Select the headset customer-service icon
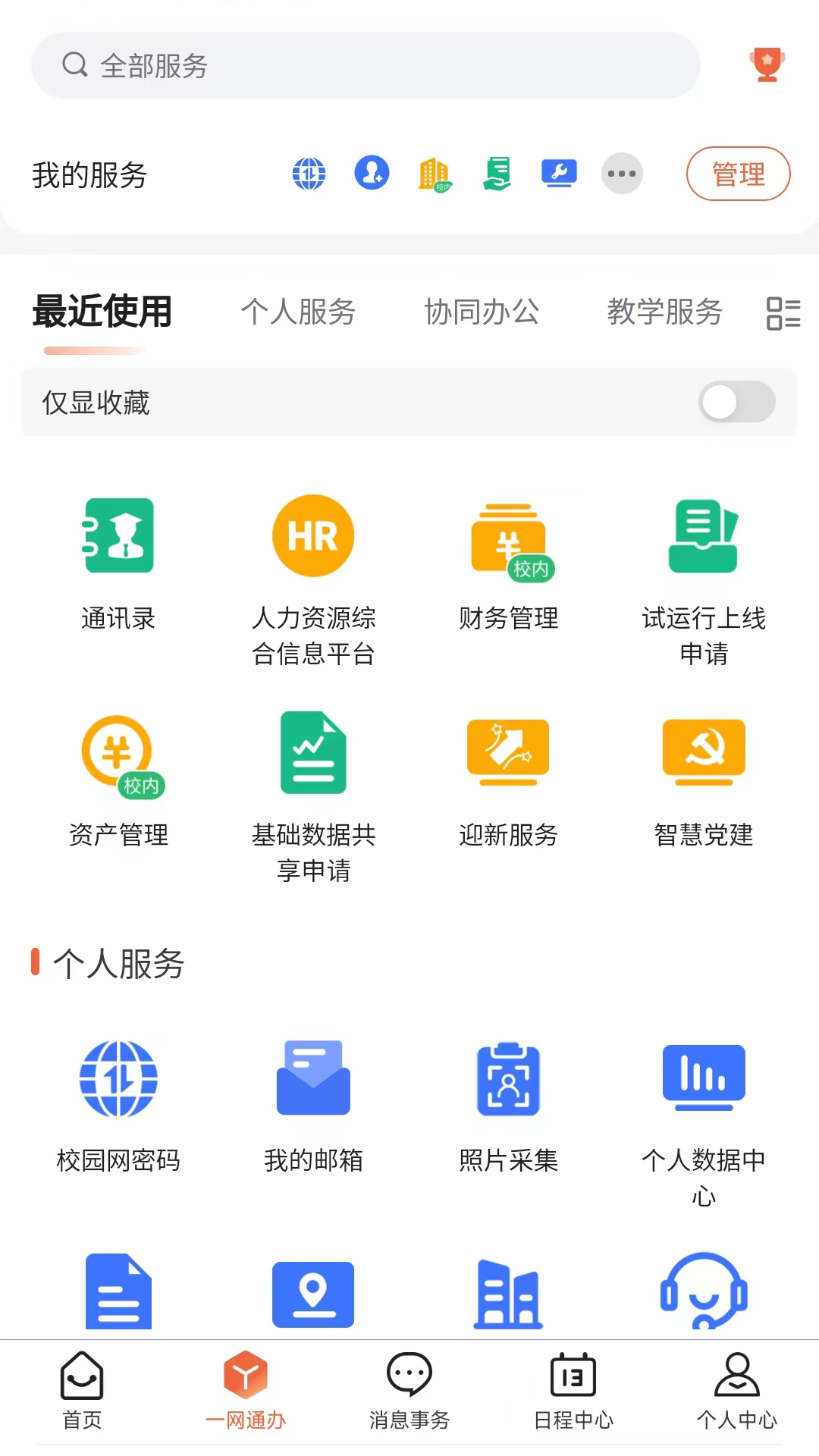This screenshot has width=819, height=1456. click(x=703, y=1293)
